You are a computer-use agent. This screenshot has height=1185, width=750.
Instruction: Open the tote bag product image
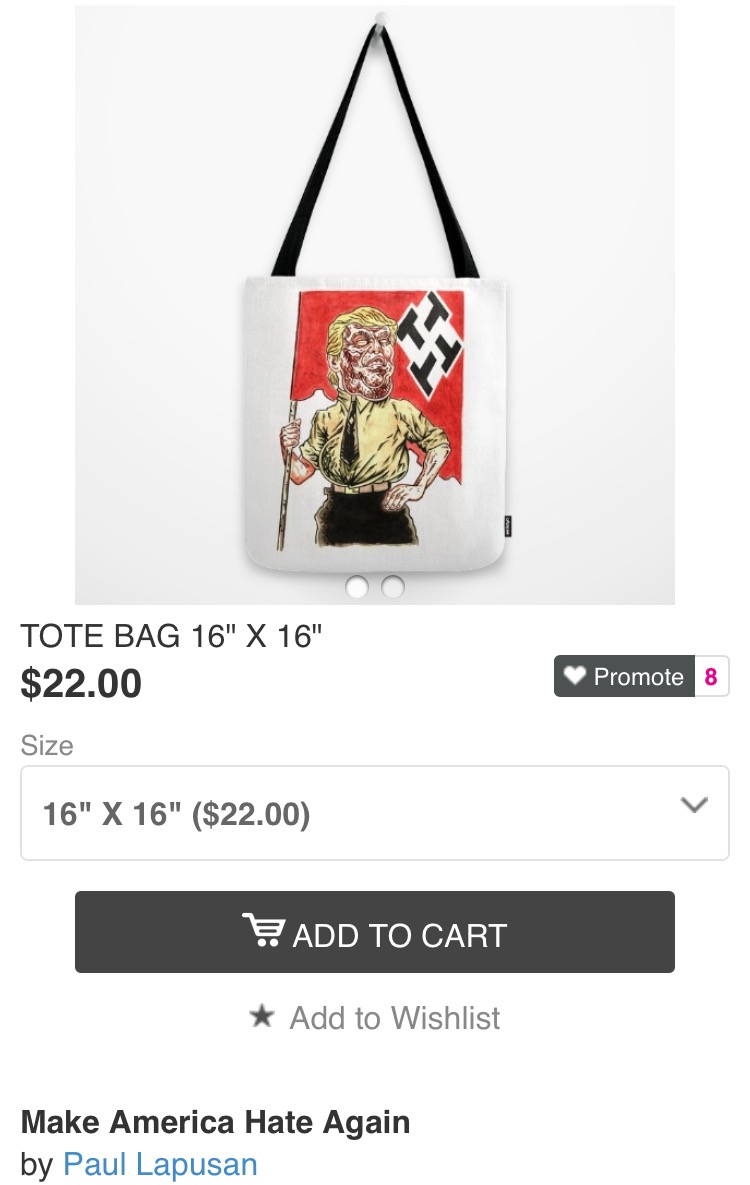[x=375, y=300]
